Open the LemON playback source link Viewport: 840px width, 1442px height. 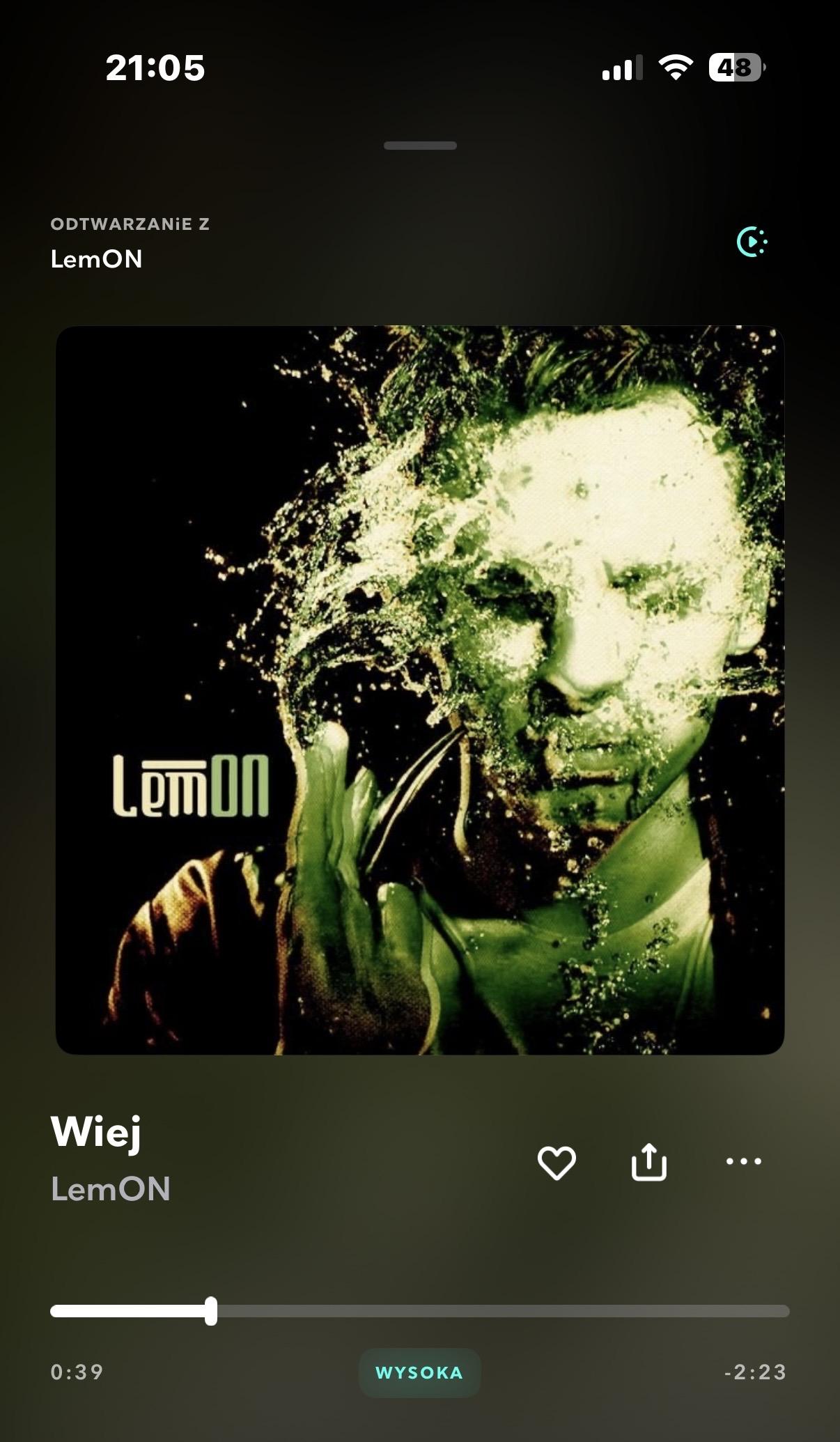97,259
